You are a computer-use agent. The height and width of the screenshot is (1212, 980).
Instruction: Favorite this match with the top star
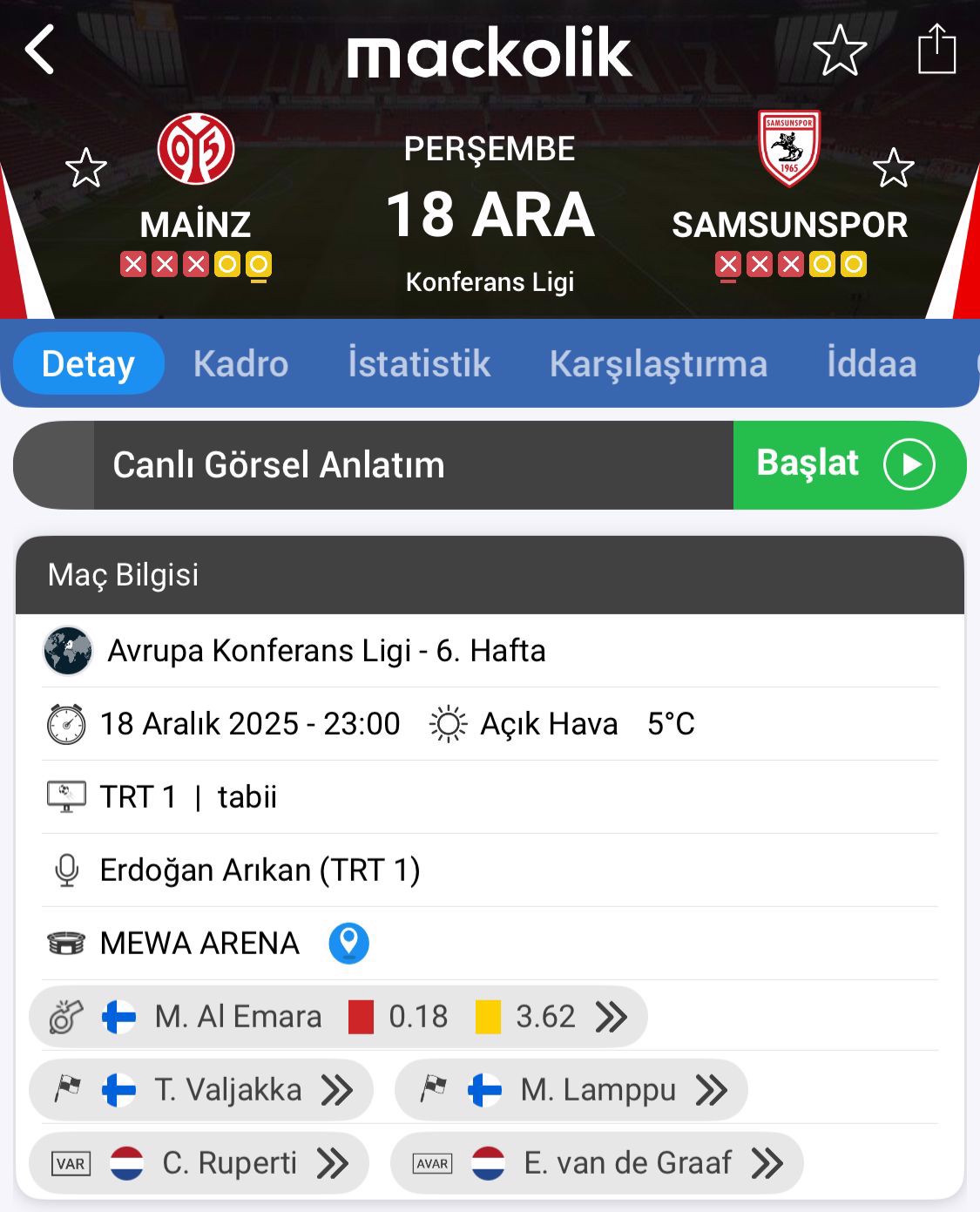[x=839, y=51]
